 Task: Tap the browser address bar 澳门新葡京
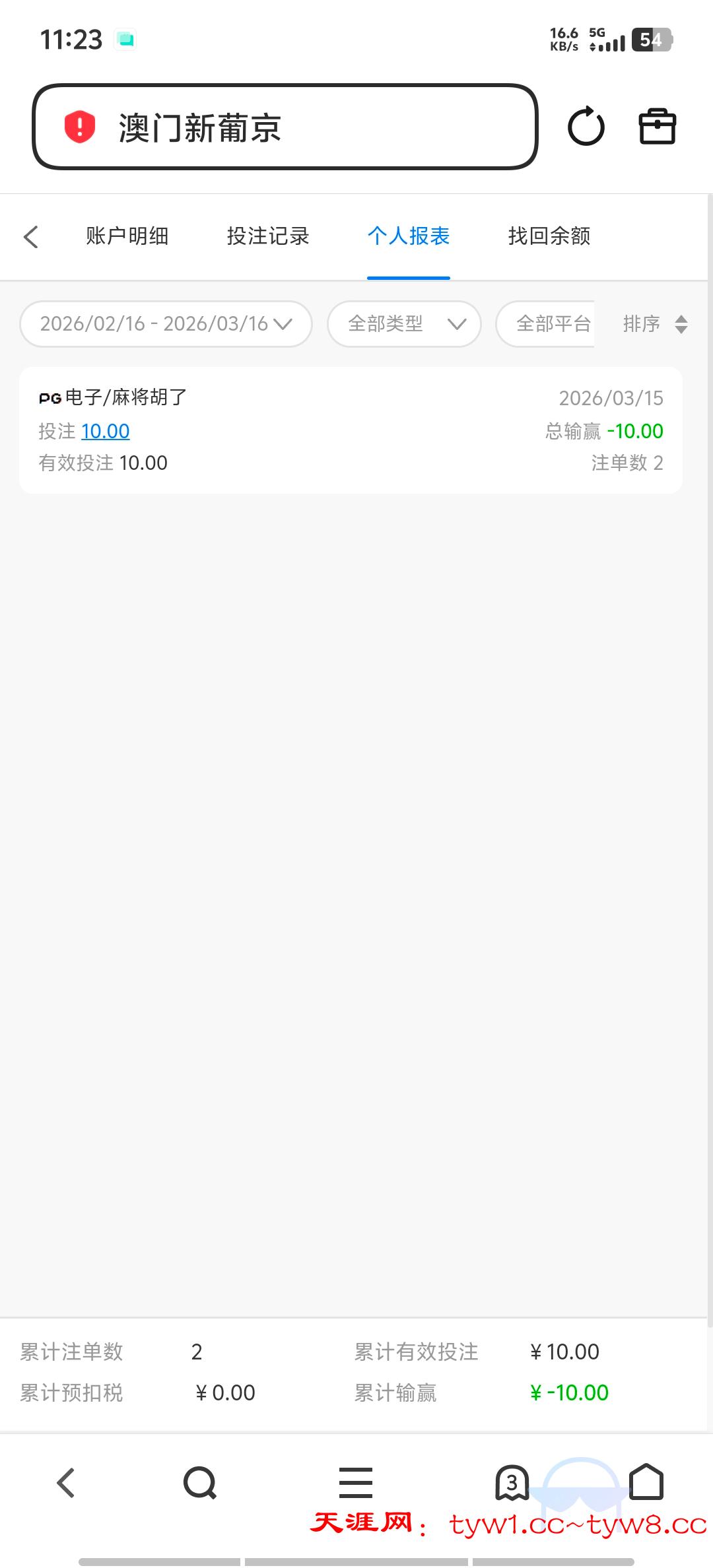[284, 127]
